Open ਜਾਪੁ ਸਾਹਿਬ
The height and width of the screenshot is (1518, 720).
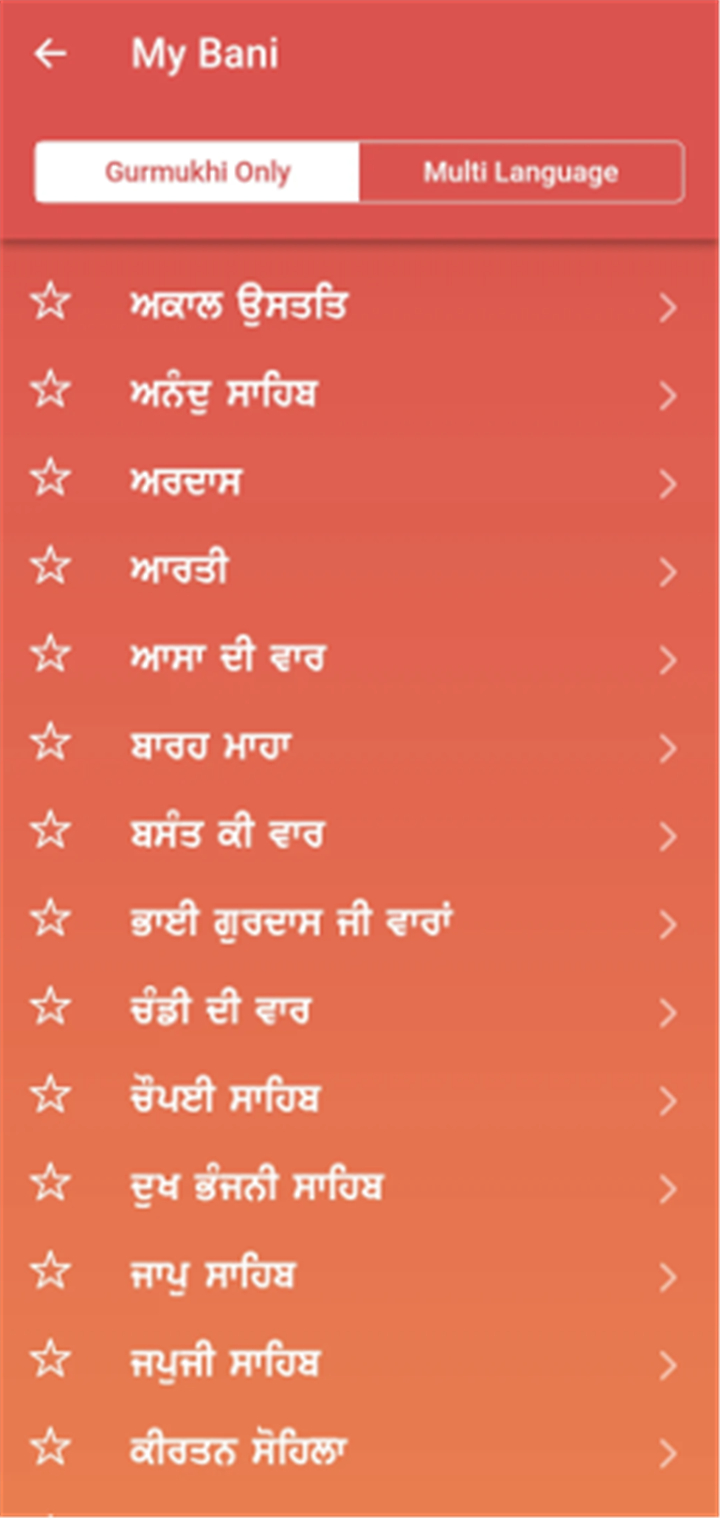(360, 1274)
